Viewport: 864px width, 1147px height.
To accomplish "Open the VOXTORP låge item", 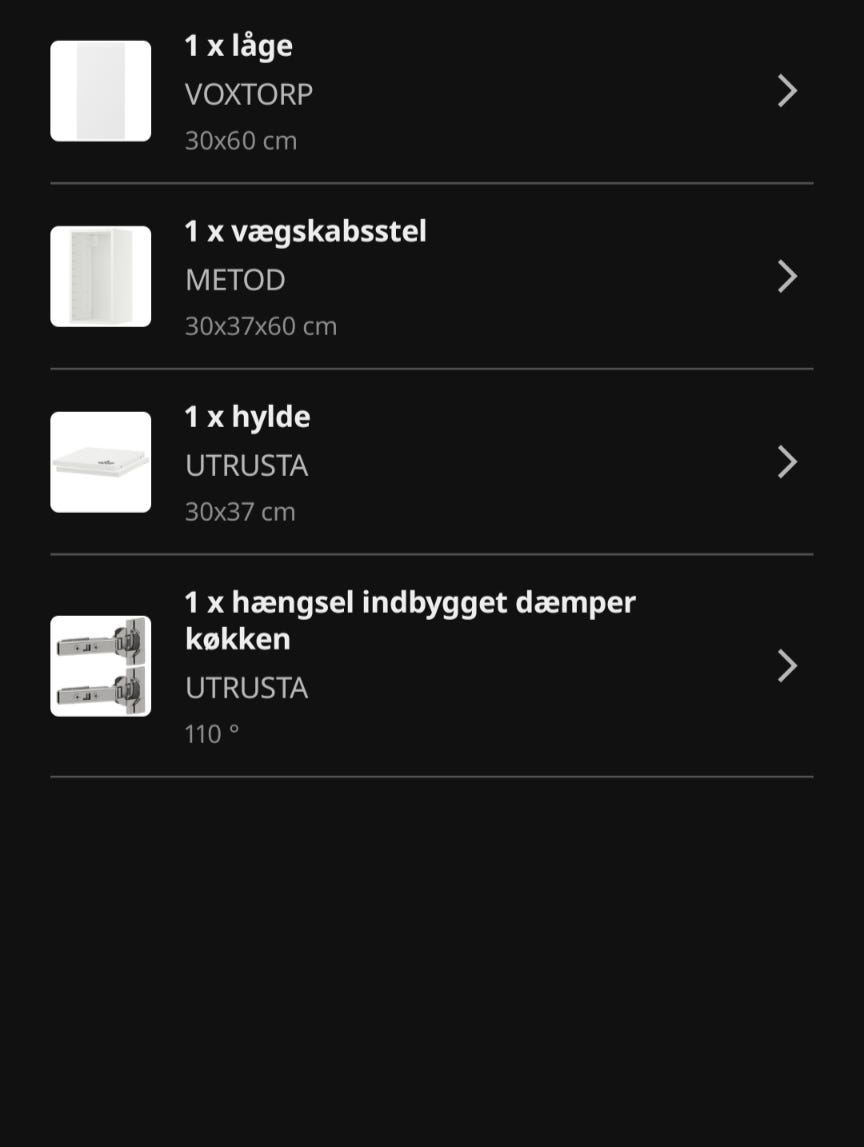I will tap(431, 92).
